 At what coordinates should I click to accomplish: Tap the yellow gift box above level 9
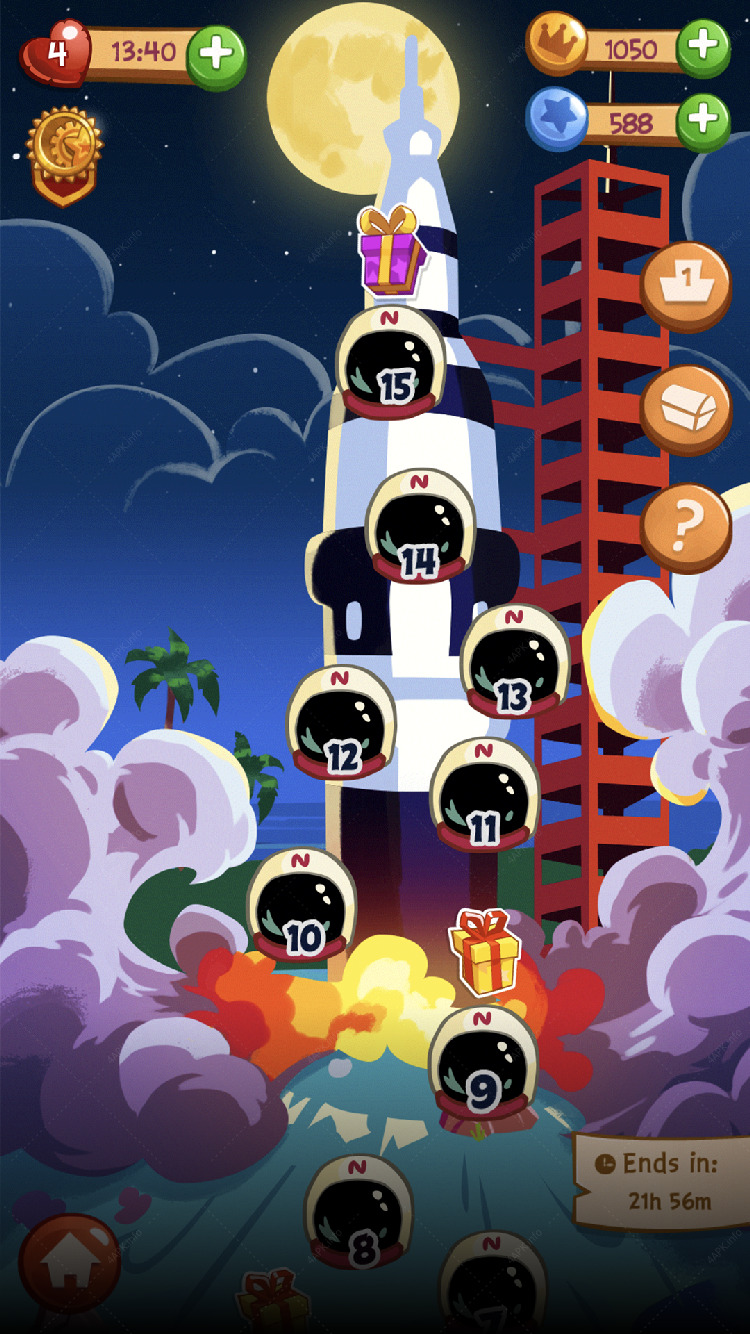[x=485, y=951]
